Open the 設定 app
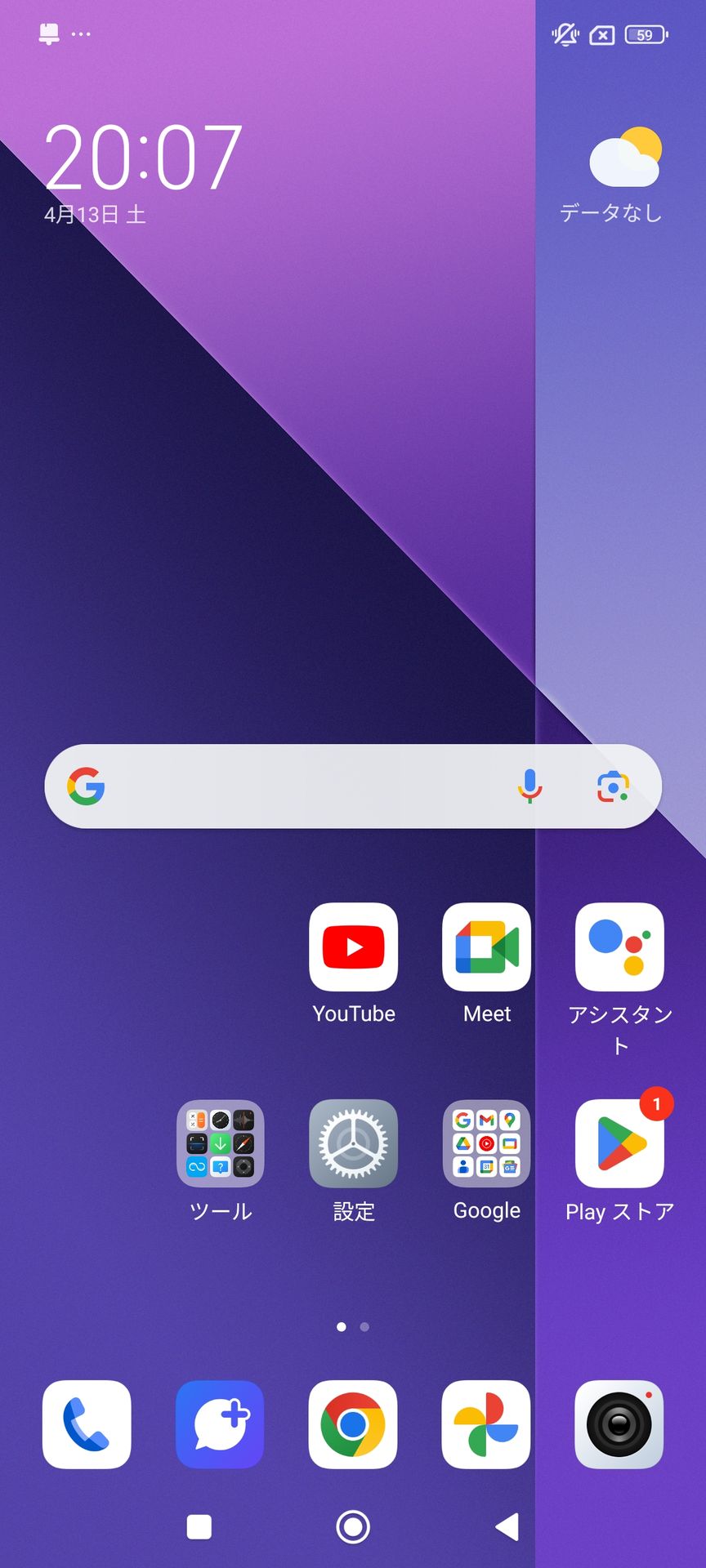 pyautogui.click(x=353, y=1143)
